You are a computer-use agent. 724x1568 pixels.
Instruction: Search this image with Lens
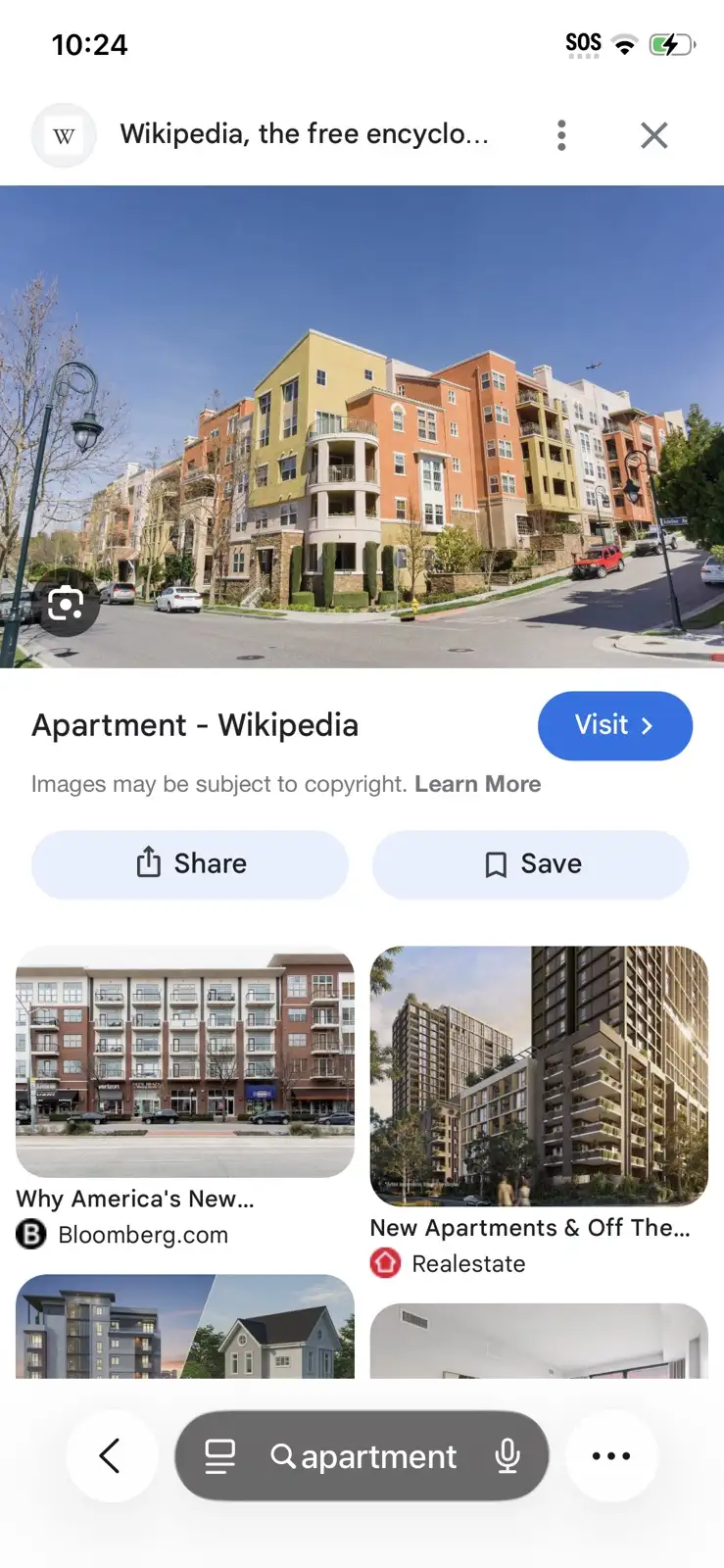pyautogui.click(x=66, y=604)
